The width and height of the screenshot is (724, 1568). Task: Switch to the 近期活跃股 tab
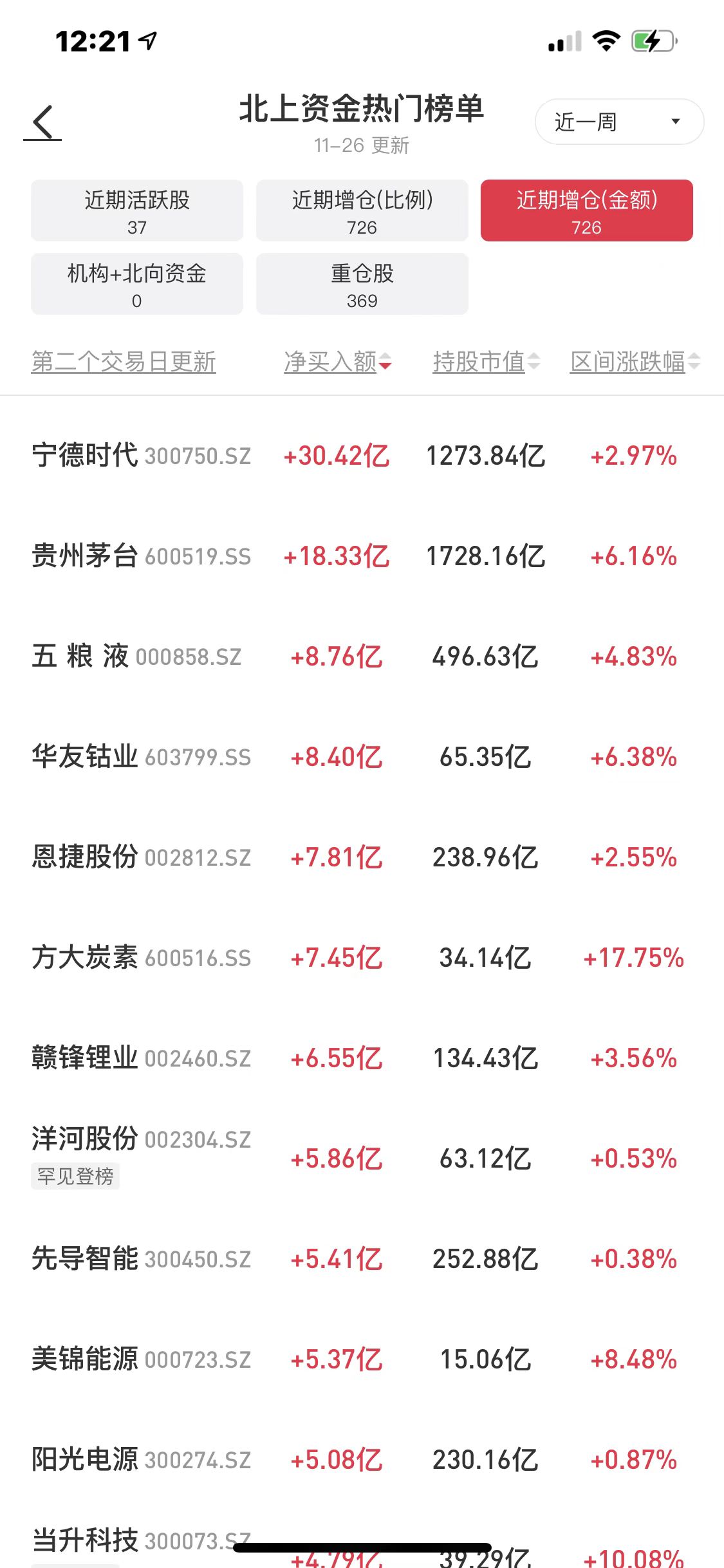pos(137,210)
